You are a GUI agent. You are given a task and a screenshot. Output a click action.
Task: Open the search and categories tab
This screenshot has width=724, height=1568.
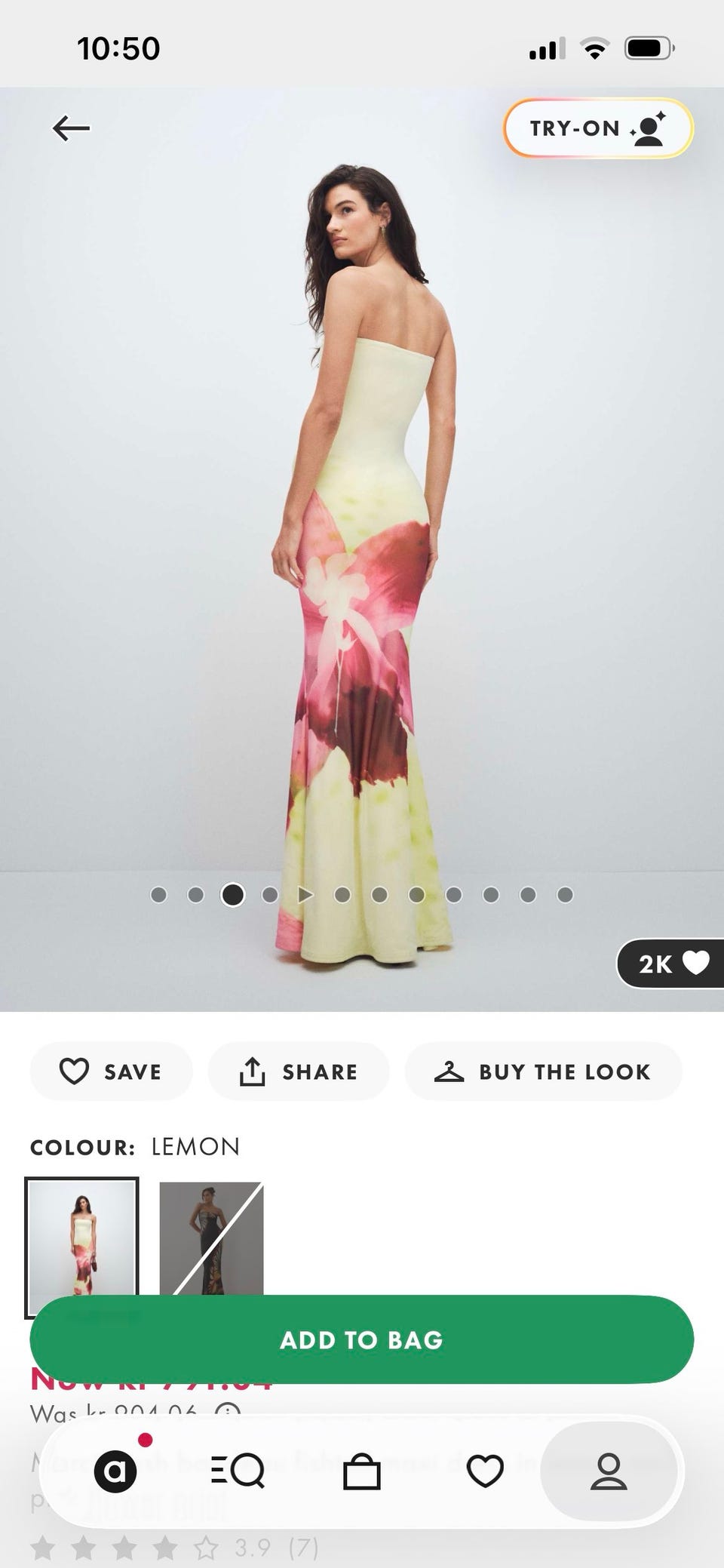(x=238, y=1471)
